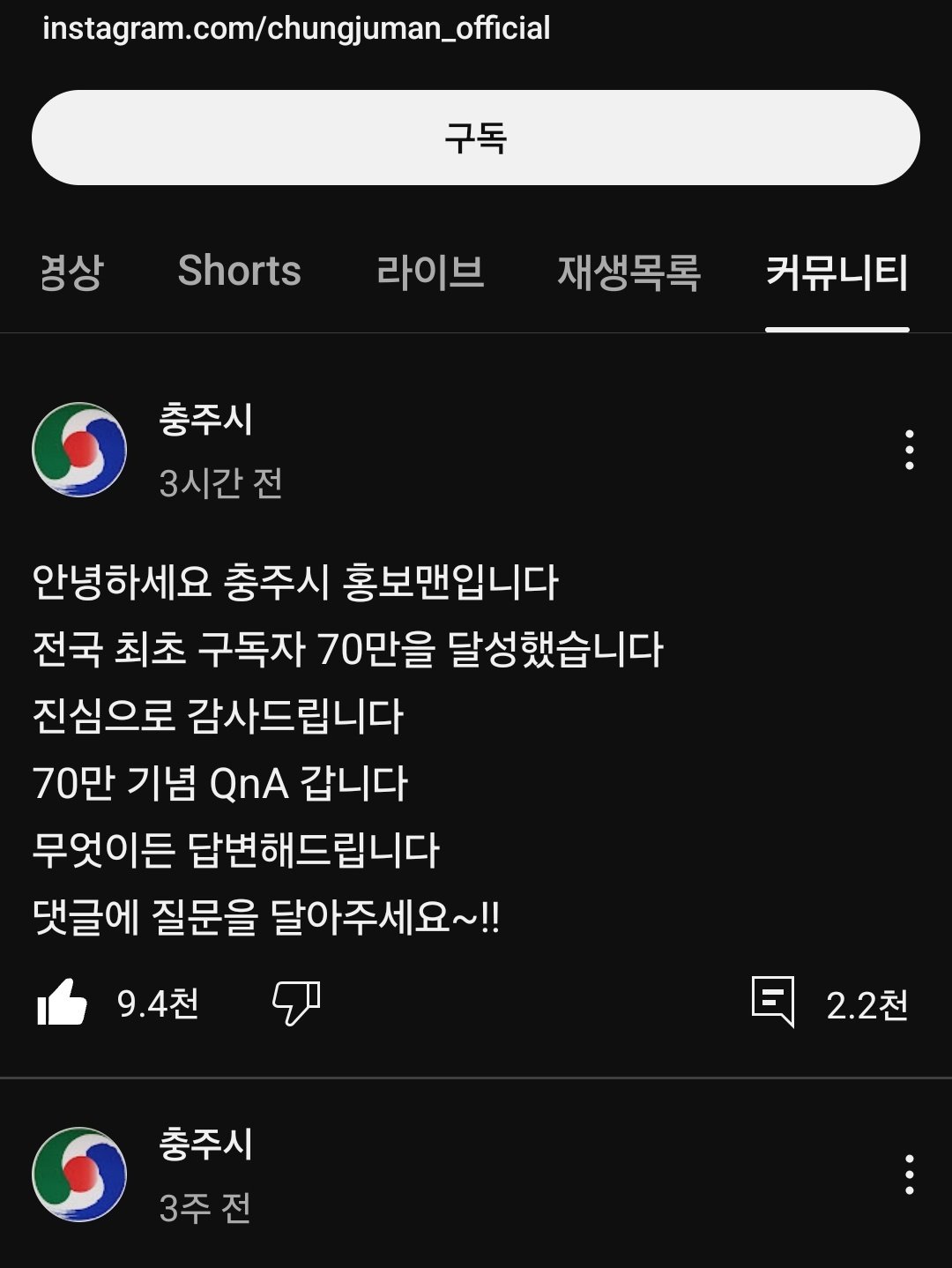This screenshot has height=1268, width=952.
Task: Like the 70만 QnA post
Action: tap(62, 1003)
